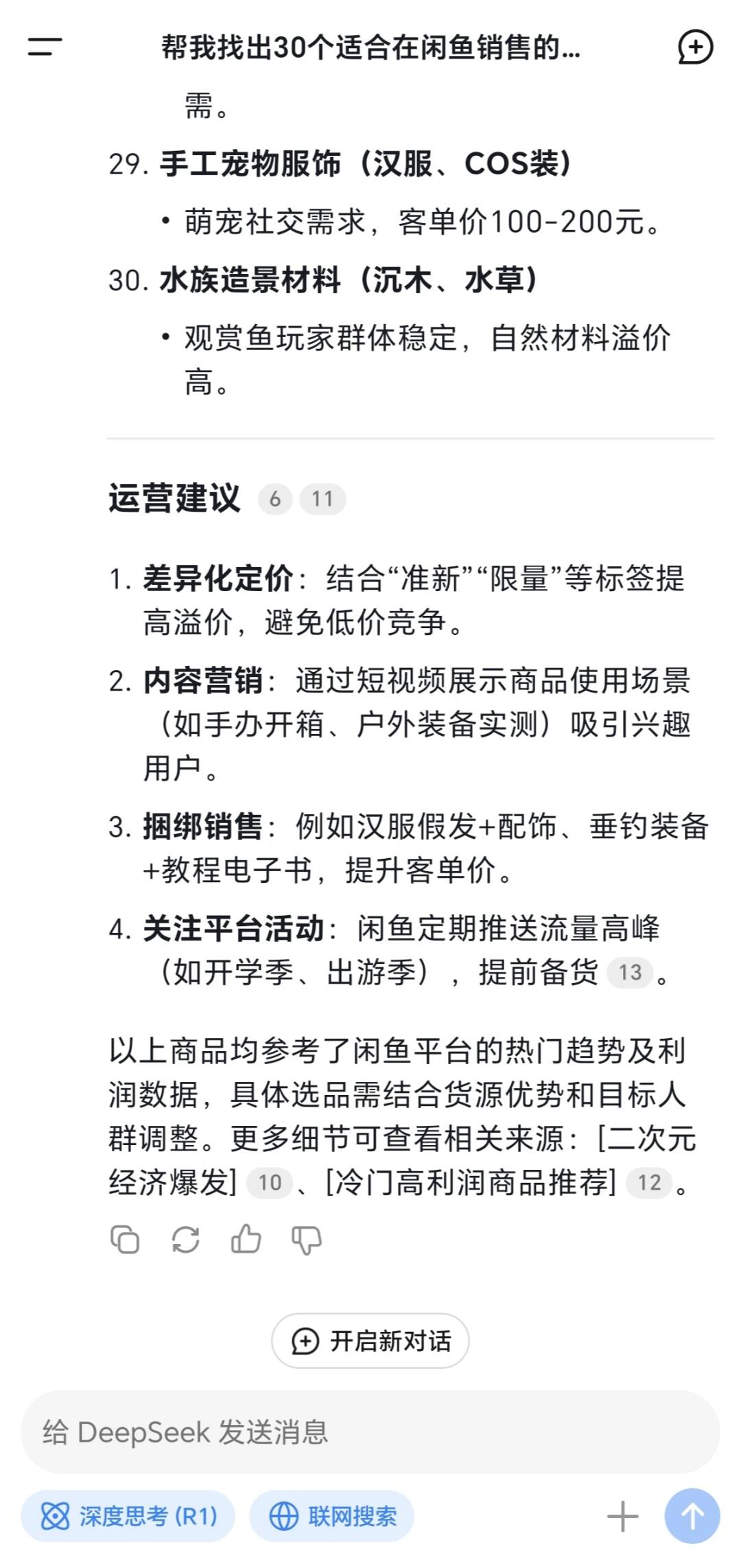
Task: Open citation 13 after 提前备货
Action: (x=630, y=973)
